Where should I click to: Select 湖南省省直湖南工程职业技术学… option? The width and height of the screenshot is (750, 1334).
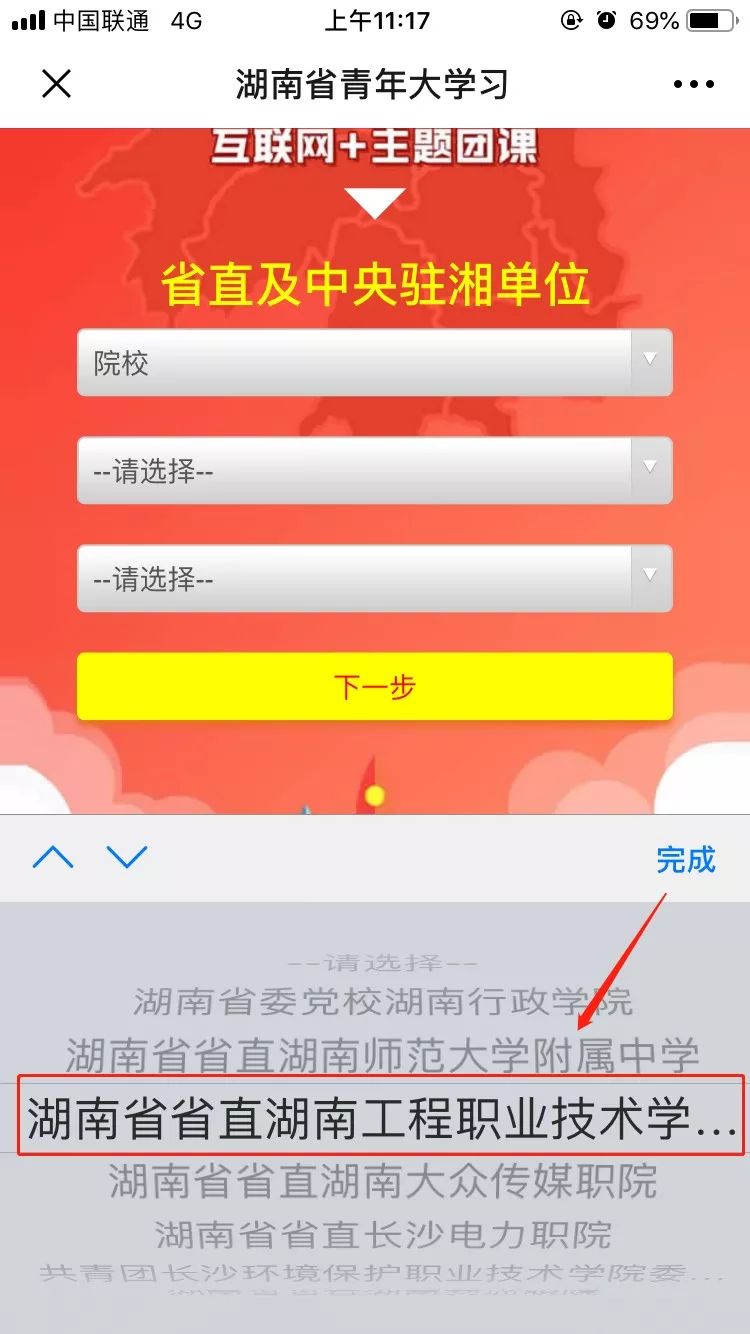[381, 1117]
